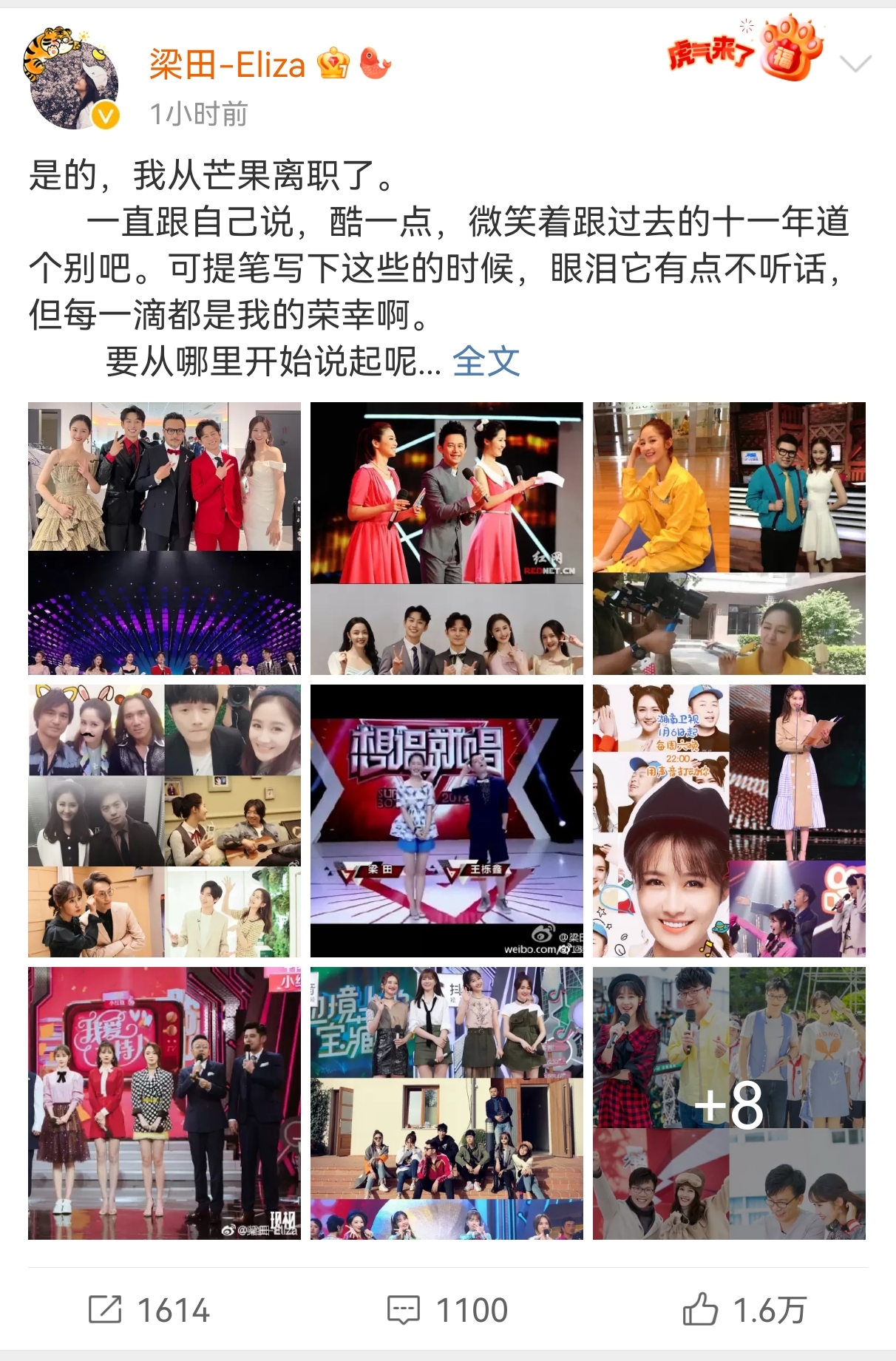Screen dimensions: 896x1361
Task: Open the seventh photo with the pink stage
Action: 164,1103
